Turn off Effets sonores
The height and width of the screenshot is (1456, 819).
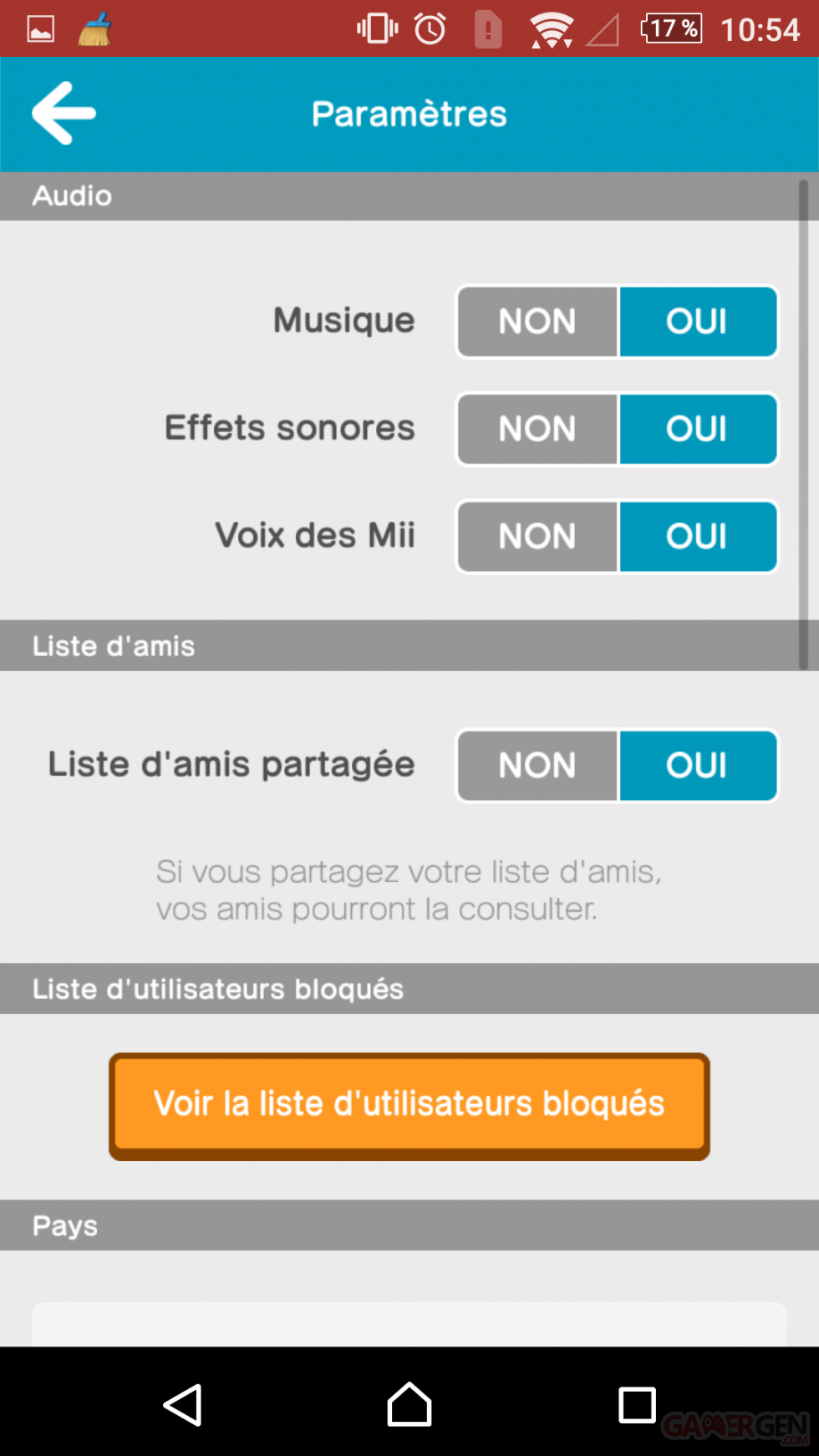537,429
